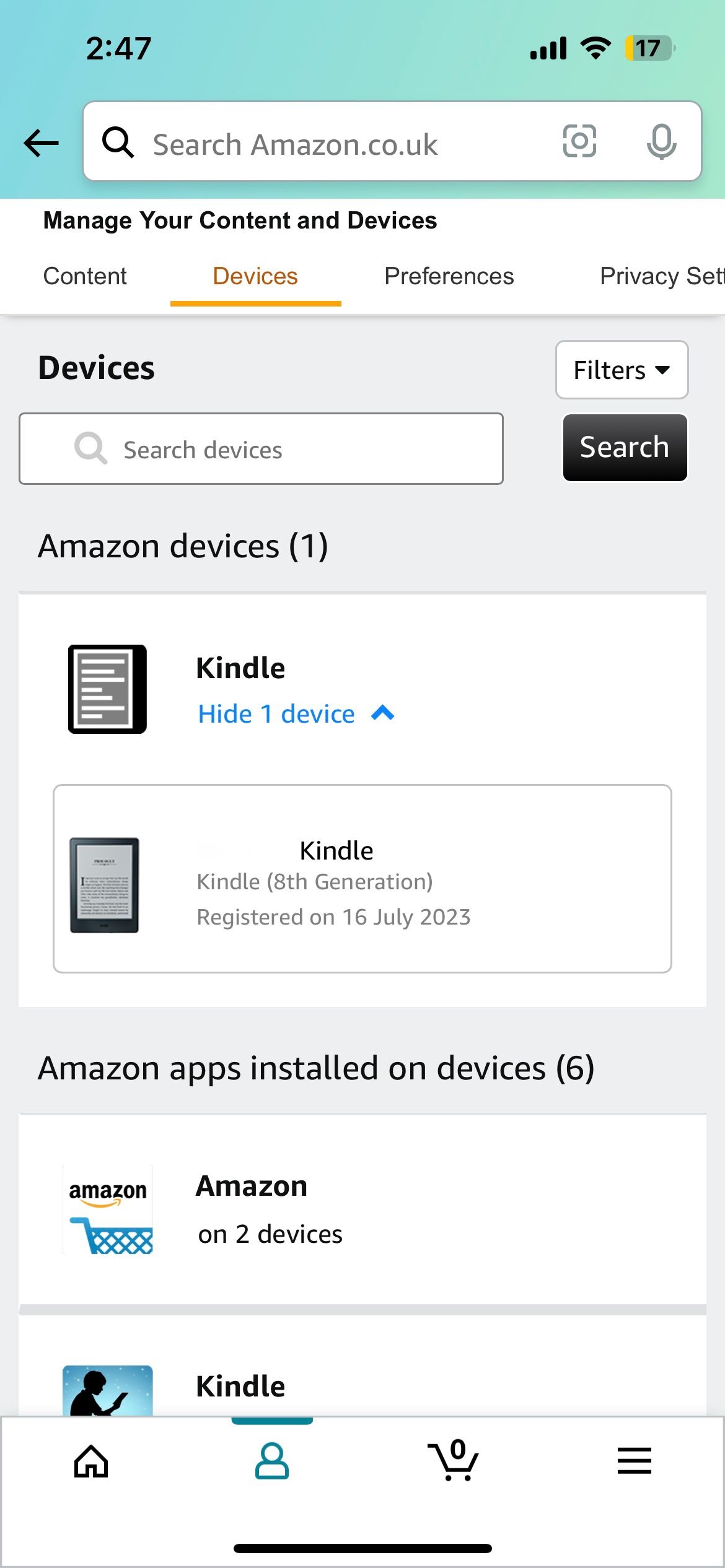Collapse the Hide 1 device link
This screenshot has height=1568, width=725.
coord(295,714)
